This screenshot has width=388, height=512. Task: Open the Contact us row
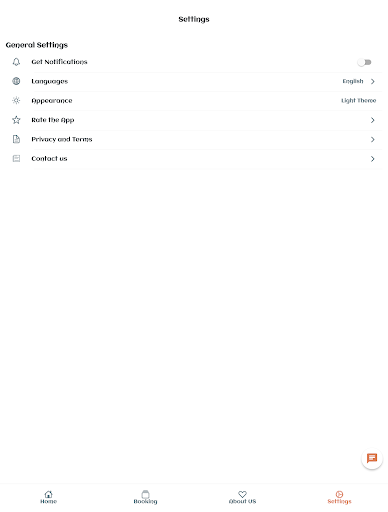194,159
